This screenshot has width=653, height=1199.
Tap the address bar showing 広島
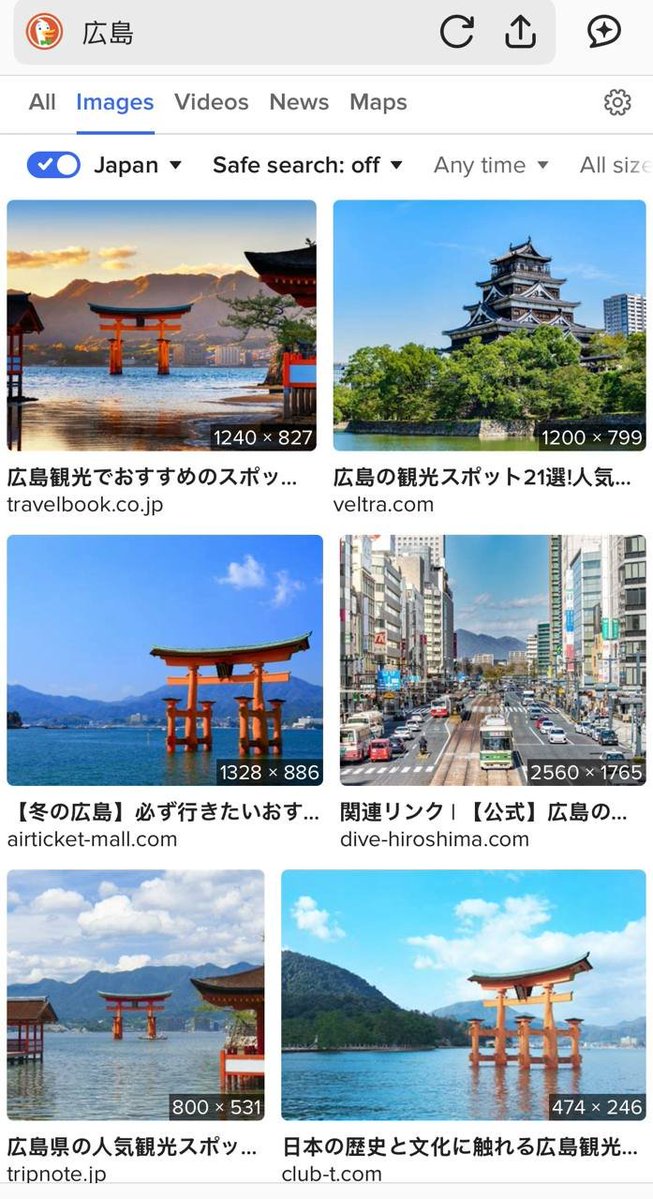[x=252, y=33]
